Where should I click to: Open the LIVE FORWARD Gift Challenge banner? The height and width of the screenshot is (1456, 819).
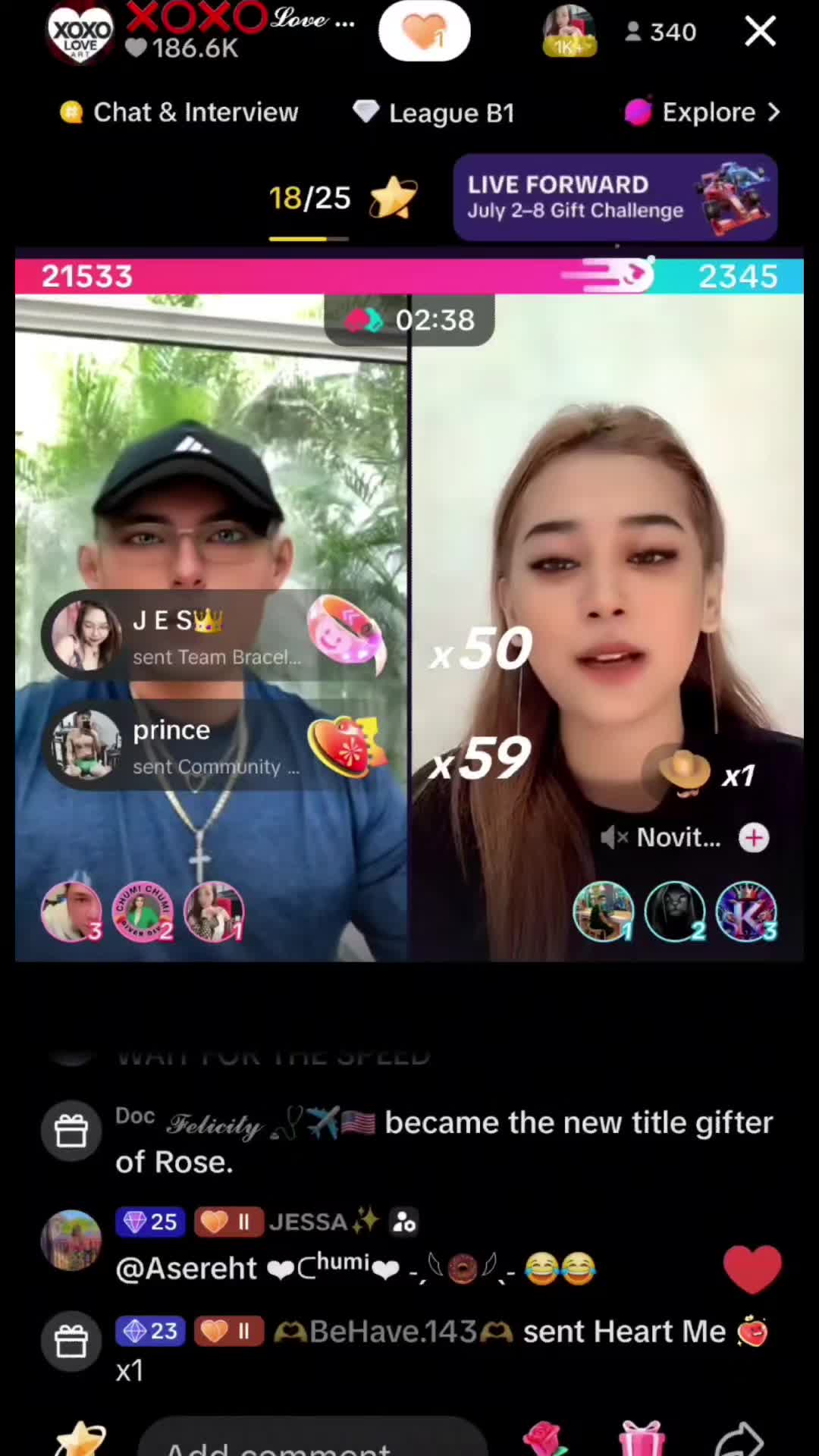615,197
